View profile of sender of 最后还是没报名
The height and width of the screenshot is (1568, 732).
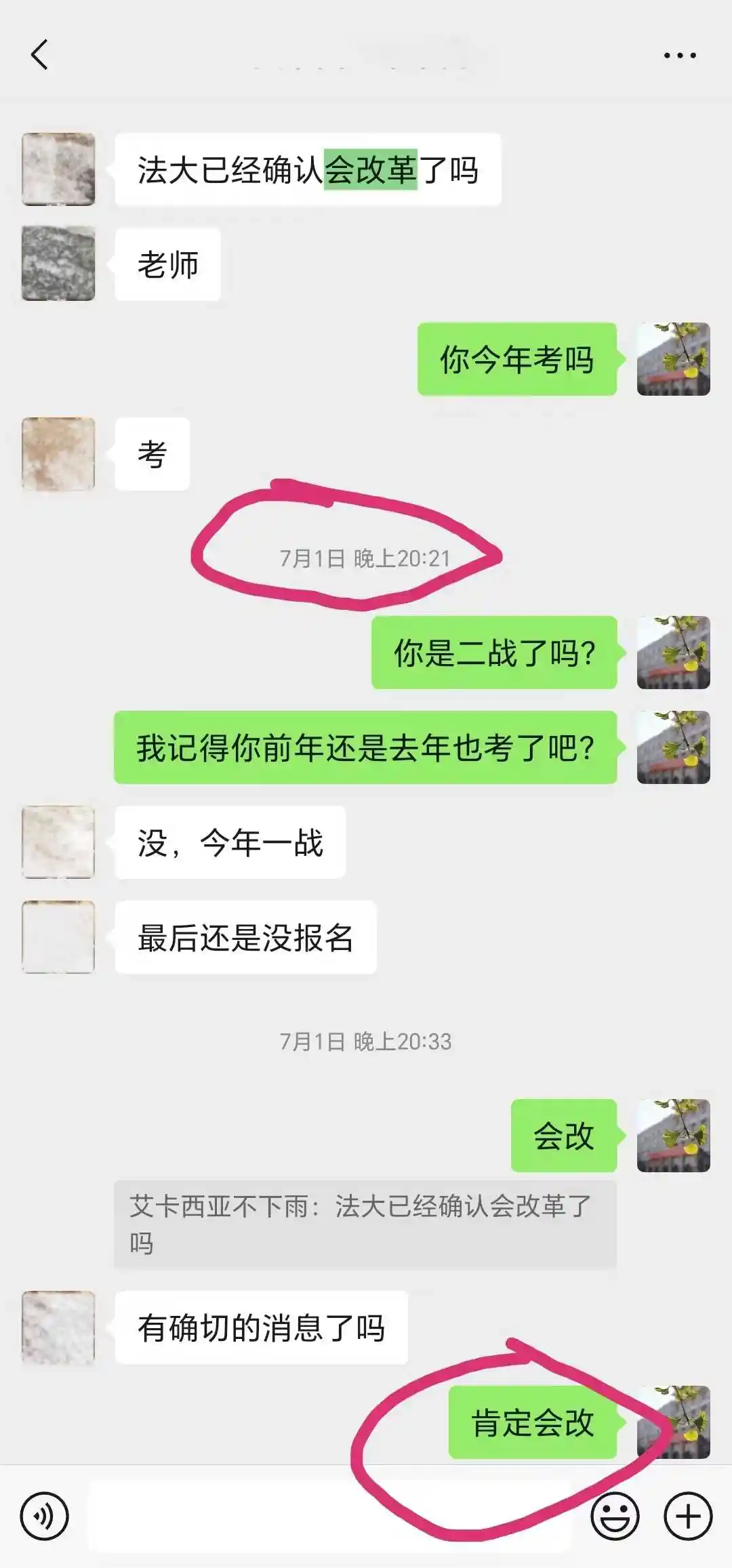[x=58, y=937]
